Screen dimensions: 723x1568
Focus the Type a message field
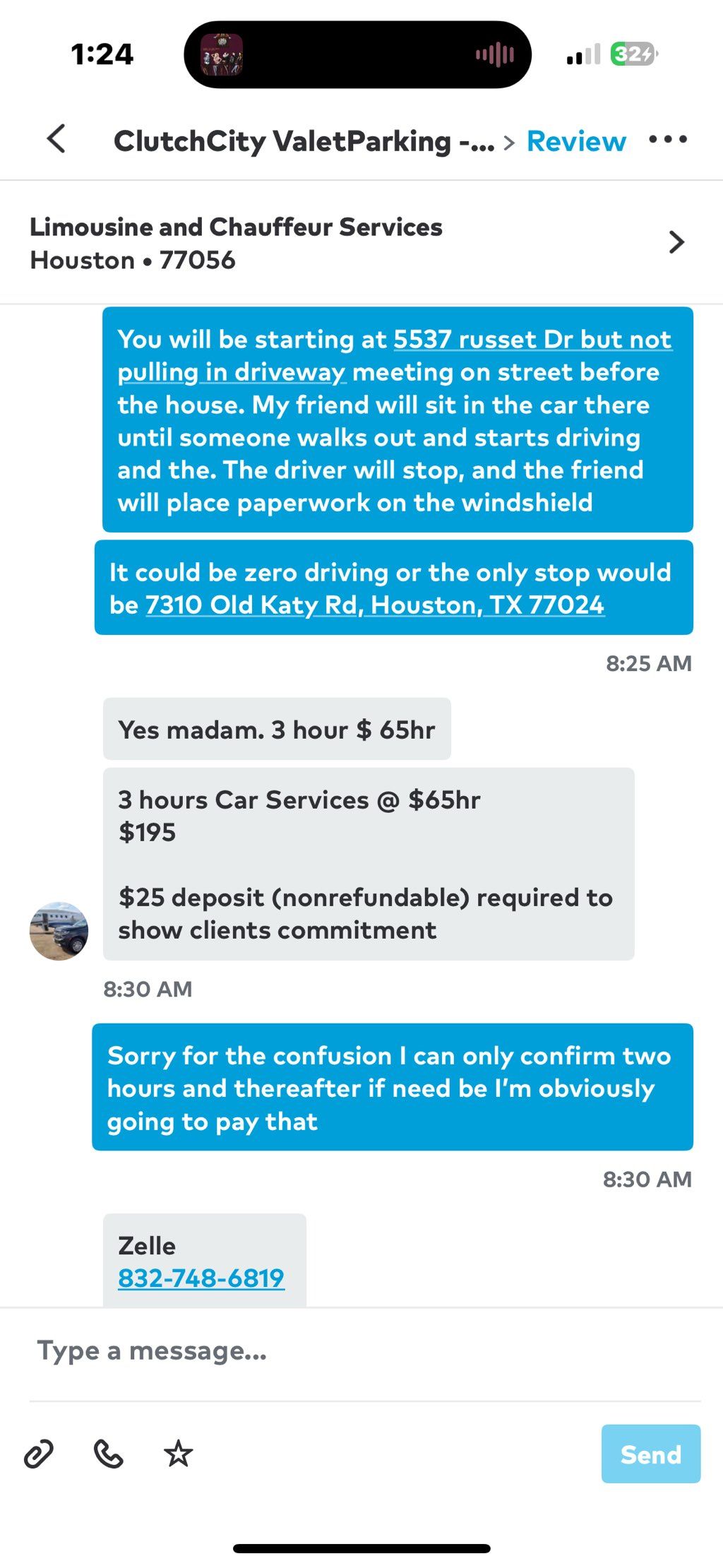tap(364, 1350)
